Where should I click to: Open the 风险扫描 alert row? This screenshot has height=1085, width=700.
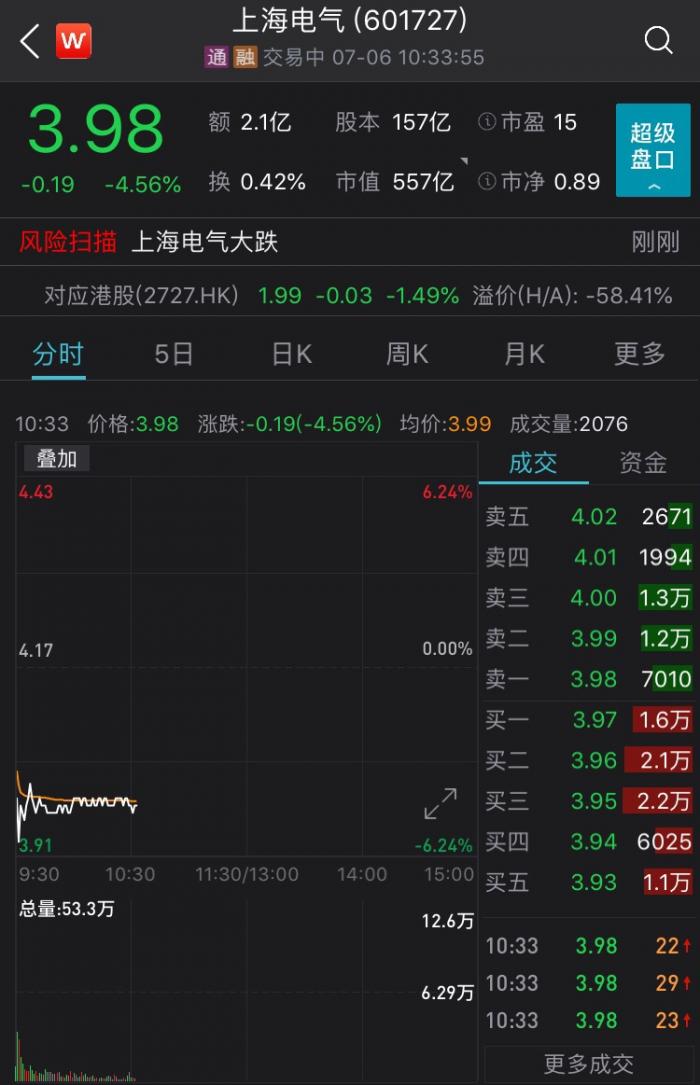(x=350, y=241)
